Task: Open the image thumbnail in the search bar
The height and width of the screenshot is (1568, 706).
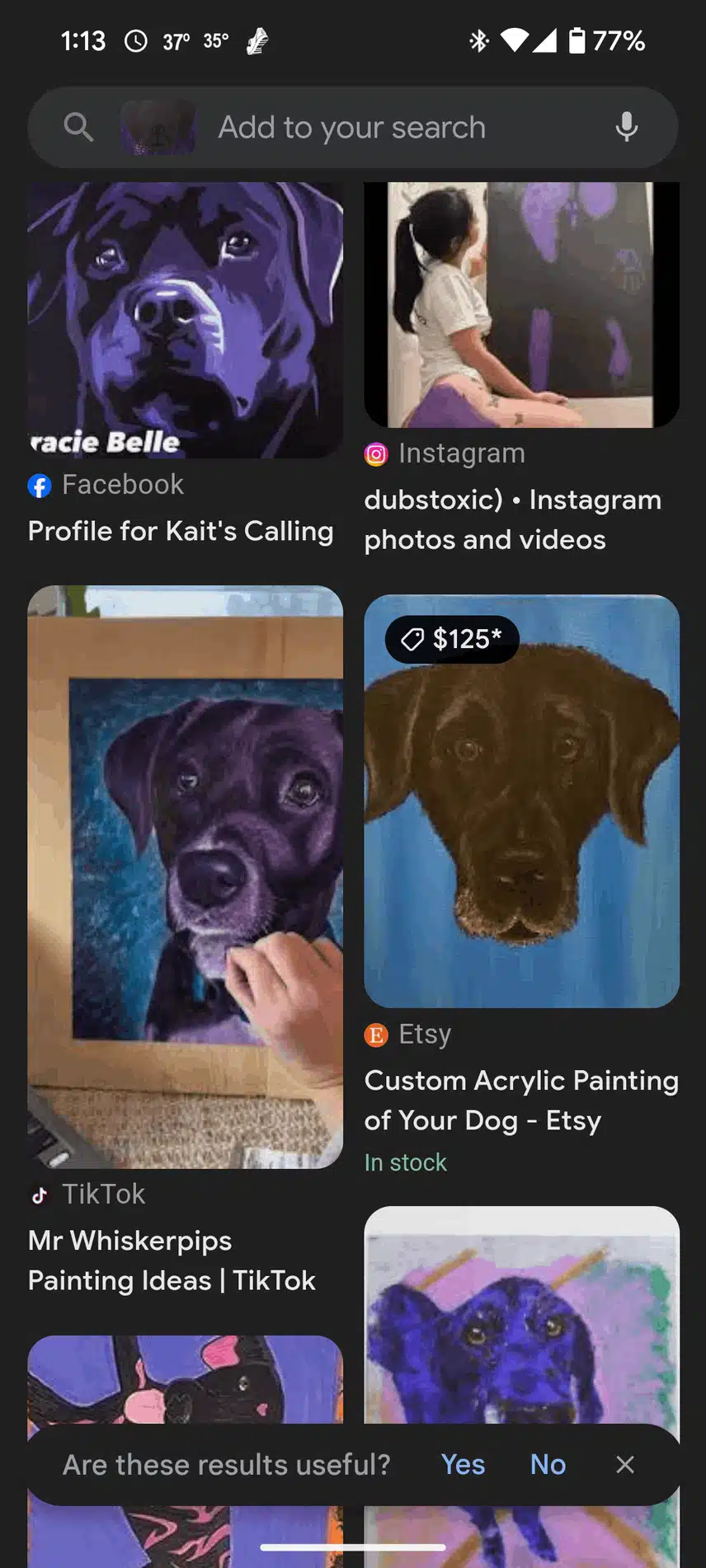Action: (158, 127)
